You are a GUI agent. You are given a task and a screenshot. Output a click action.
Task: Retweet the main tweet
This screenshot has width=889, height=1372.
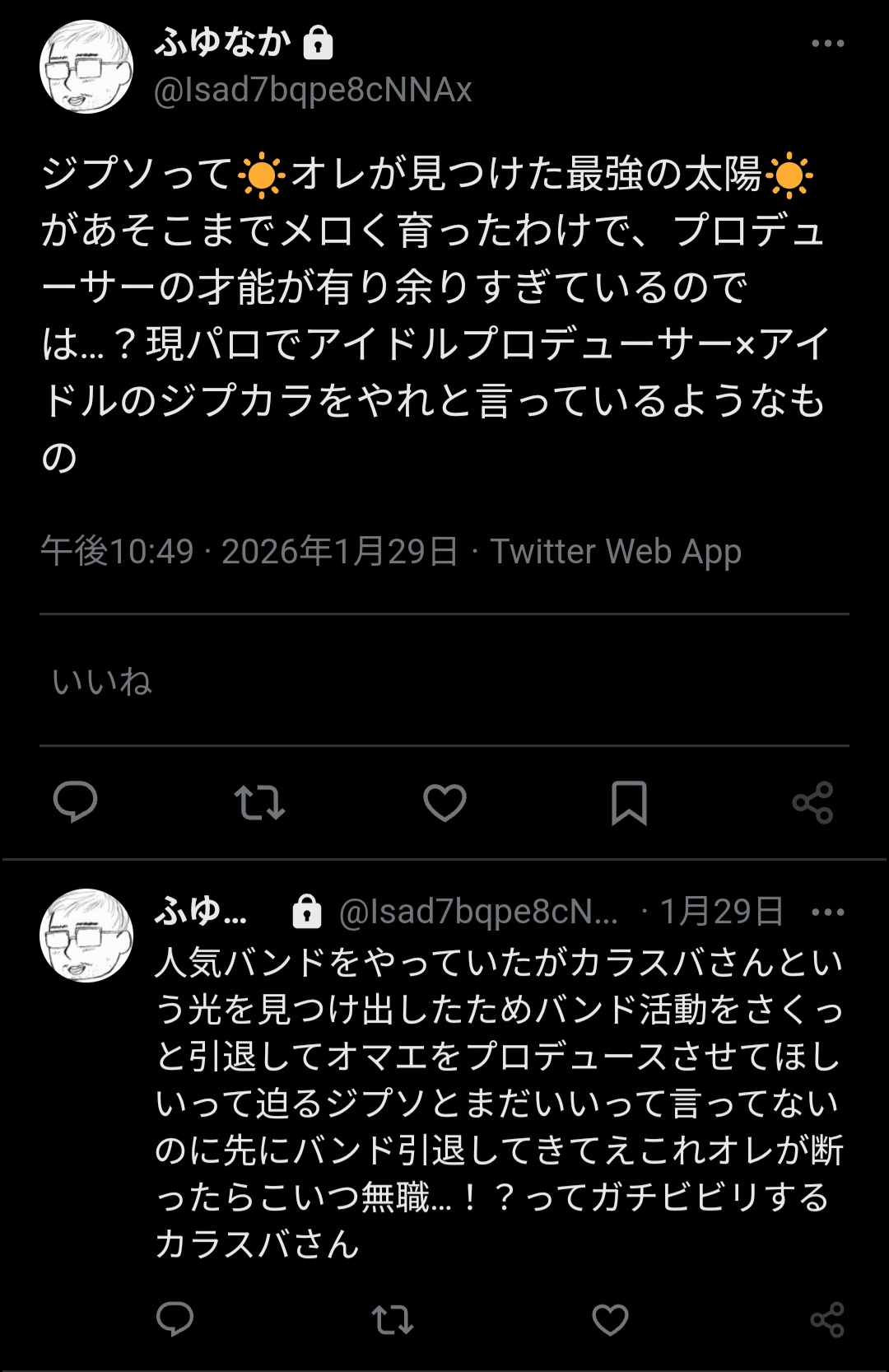coord(259,802)
